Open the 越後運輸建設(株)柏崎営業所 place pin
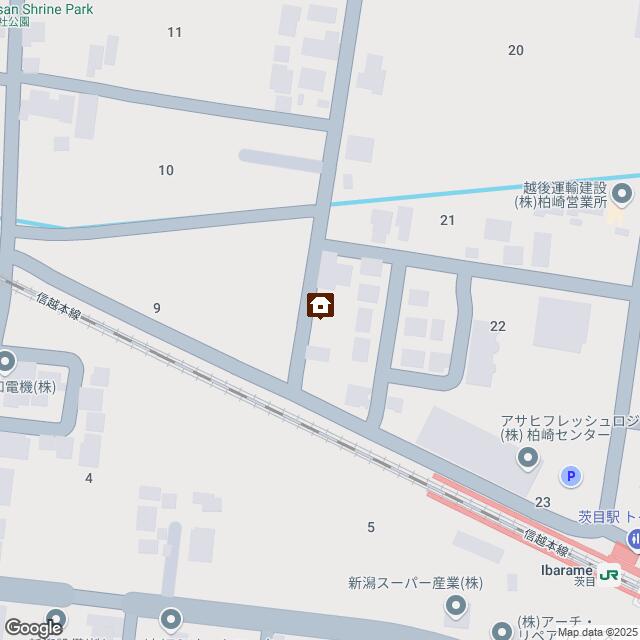The image size is (640, 640). 622,193
